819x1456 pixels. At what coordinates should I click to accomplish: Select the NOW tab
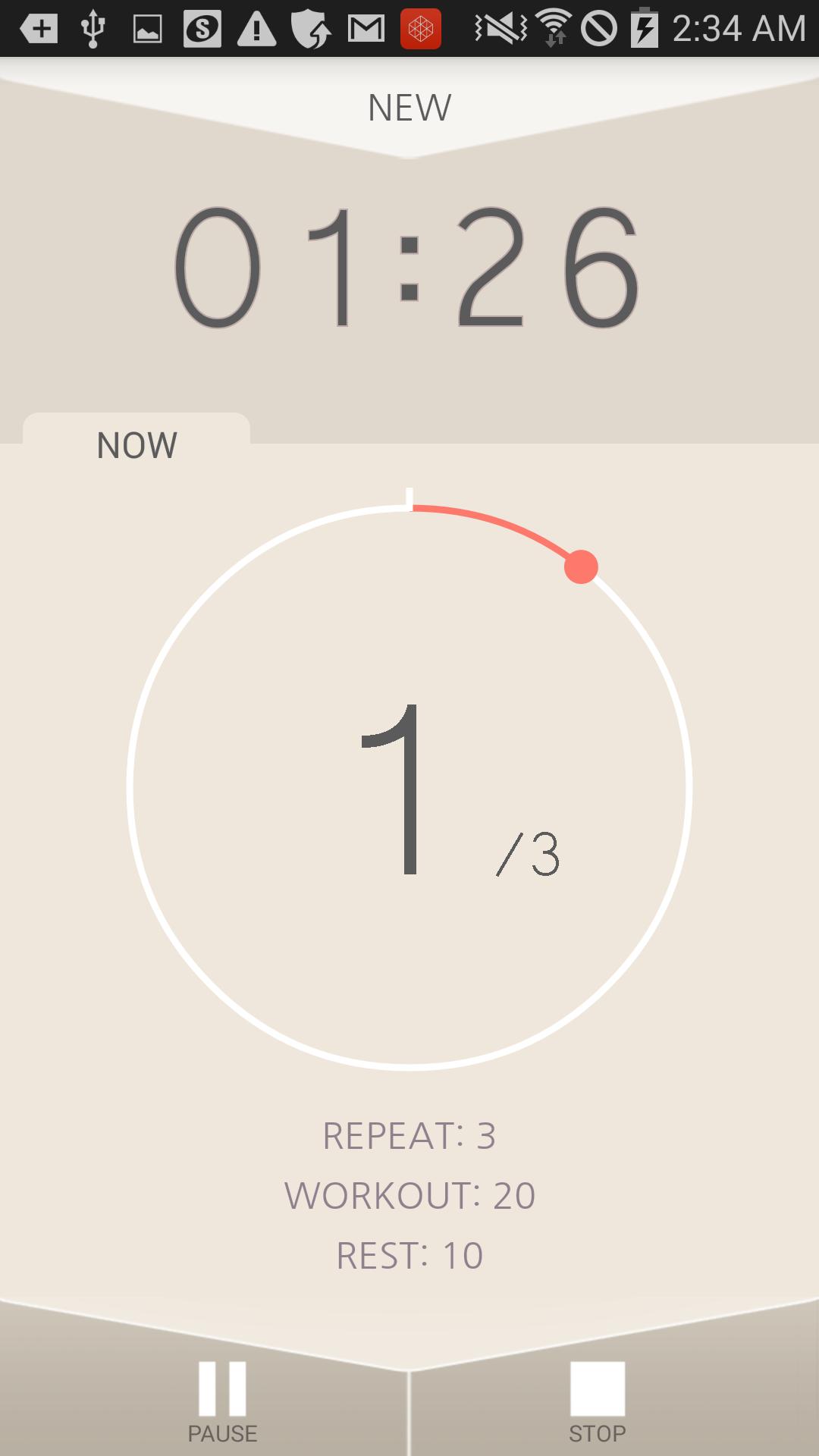point(136,444)
